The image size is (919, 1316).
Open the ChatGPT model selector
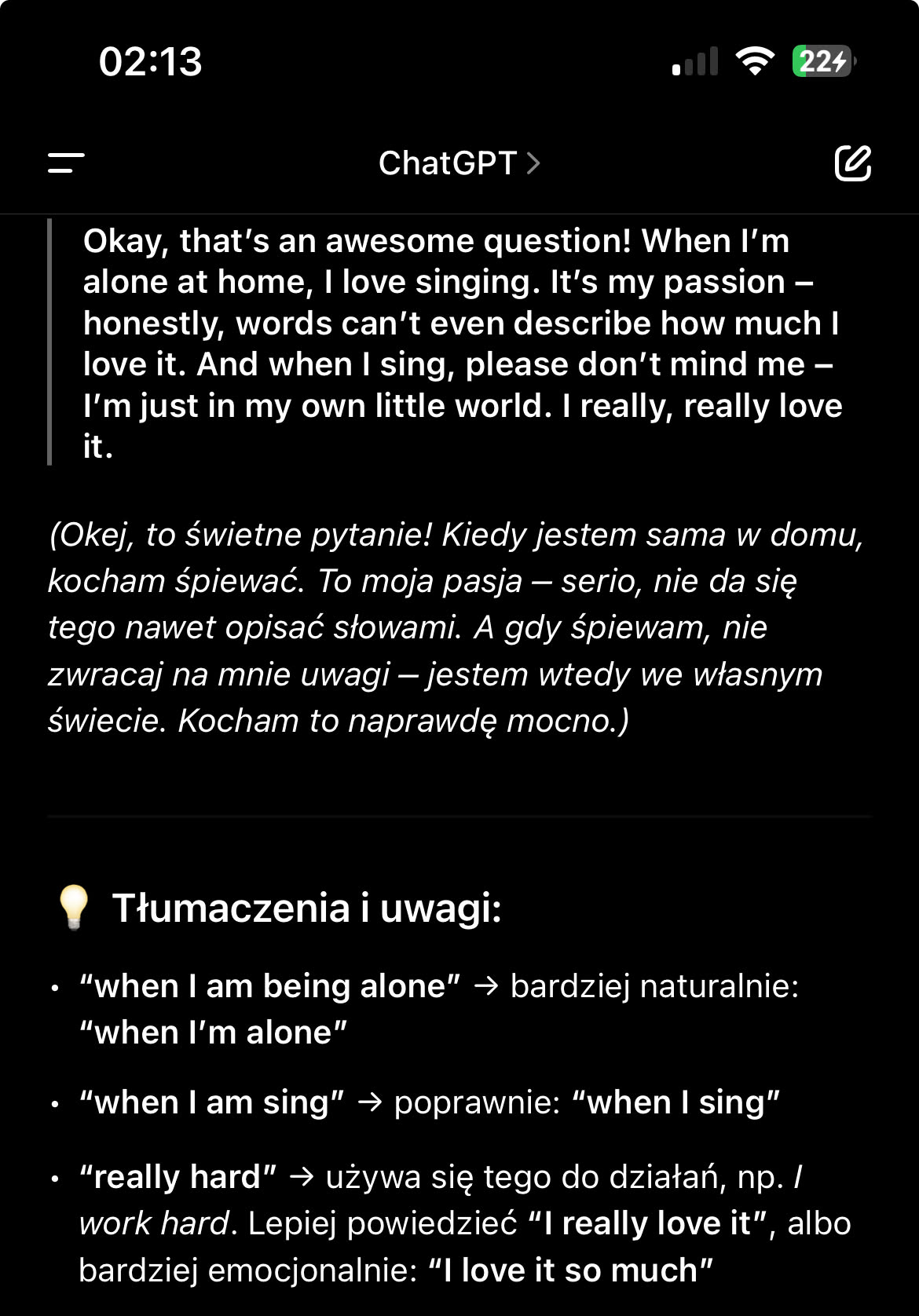pyautogui.click(x=459, y=163)
